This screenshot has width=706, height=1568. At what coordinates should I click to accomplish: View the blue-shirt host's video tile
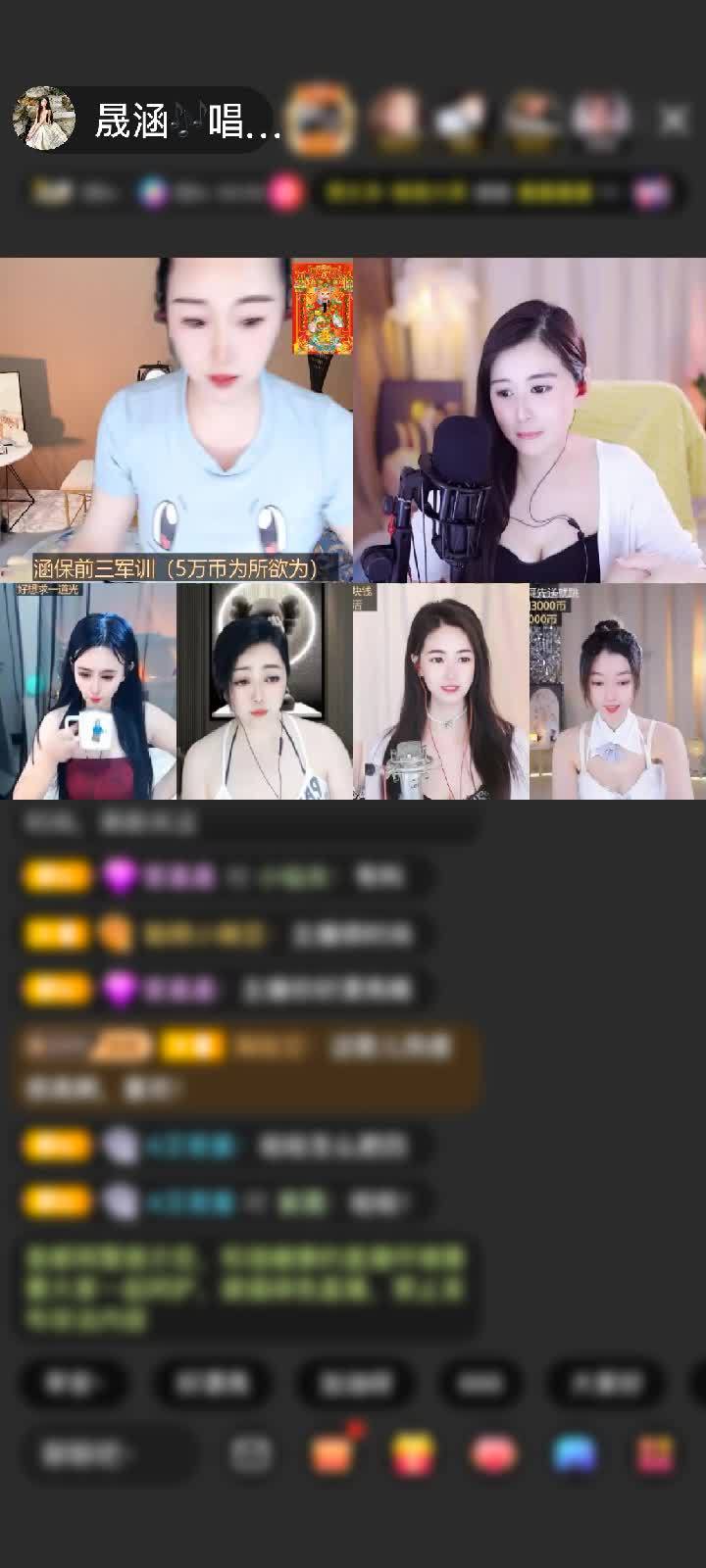[176, 419]
